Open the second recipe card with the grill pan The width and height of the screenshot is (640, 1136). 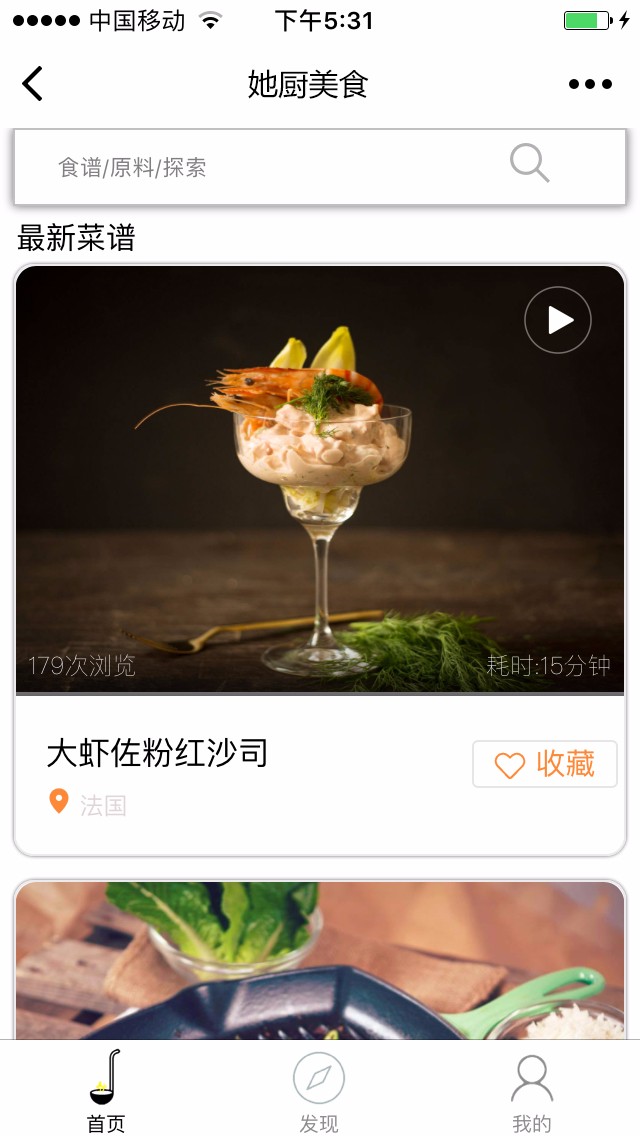320,960
